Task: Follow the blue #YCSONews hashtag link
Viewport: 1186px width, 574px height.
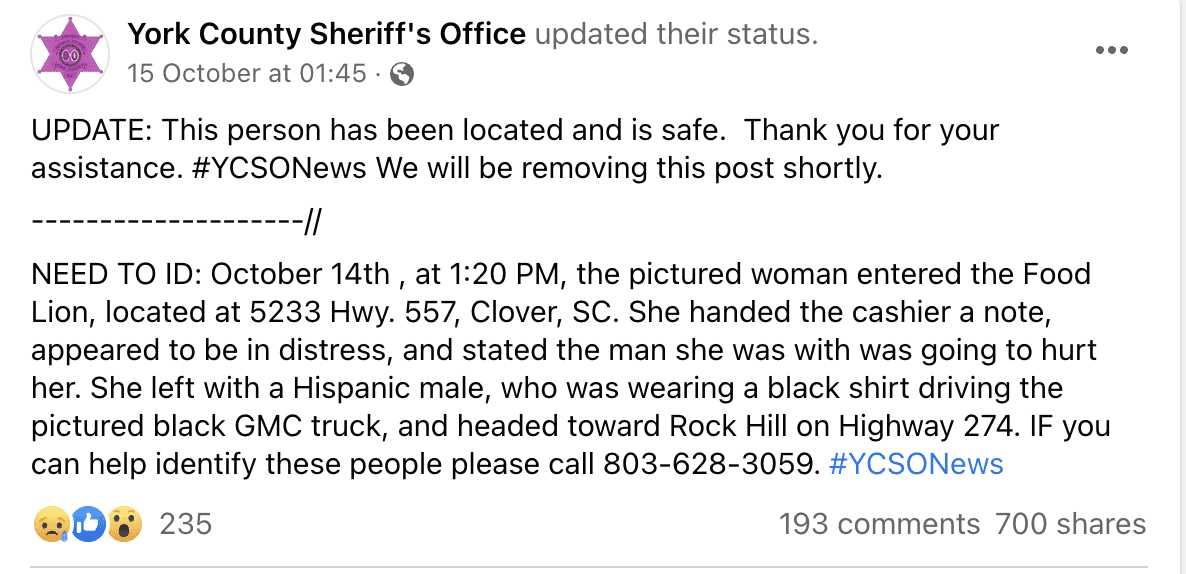Action: coord(917,463)
